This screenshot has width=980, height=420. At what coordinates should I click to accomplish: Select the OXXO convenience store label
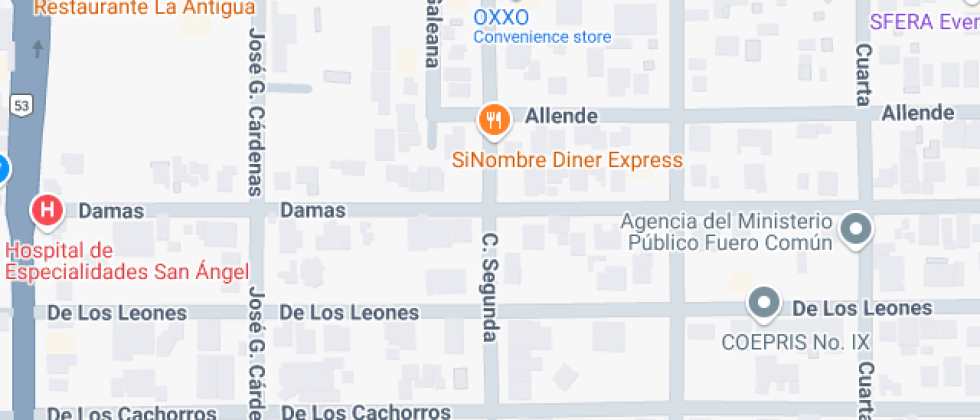[501, 18]
